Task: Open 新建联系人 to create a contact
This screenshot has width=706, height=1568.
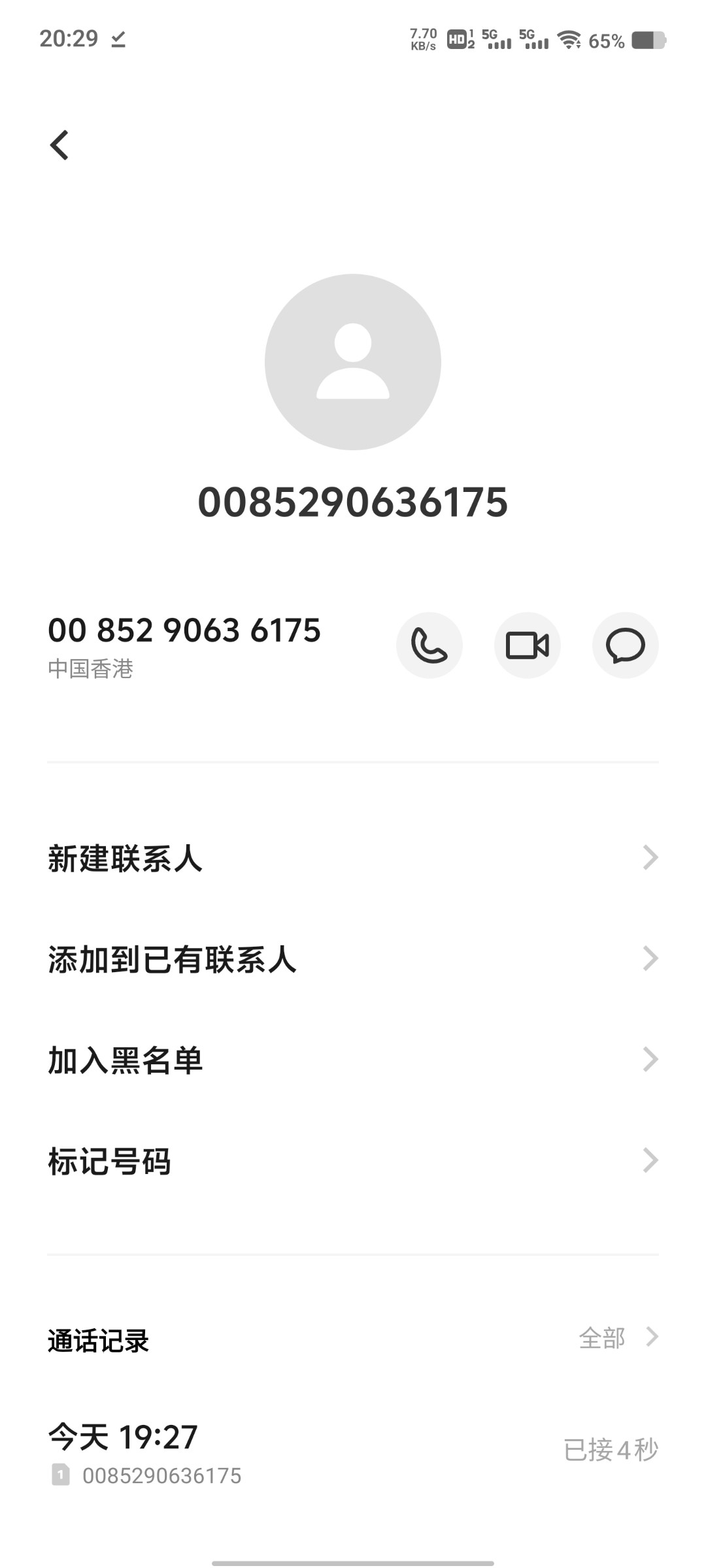Action: coord(353,858)
